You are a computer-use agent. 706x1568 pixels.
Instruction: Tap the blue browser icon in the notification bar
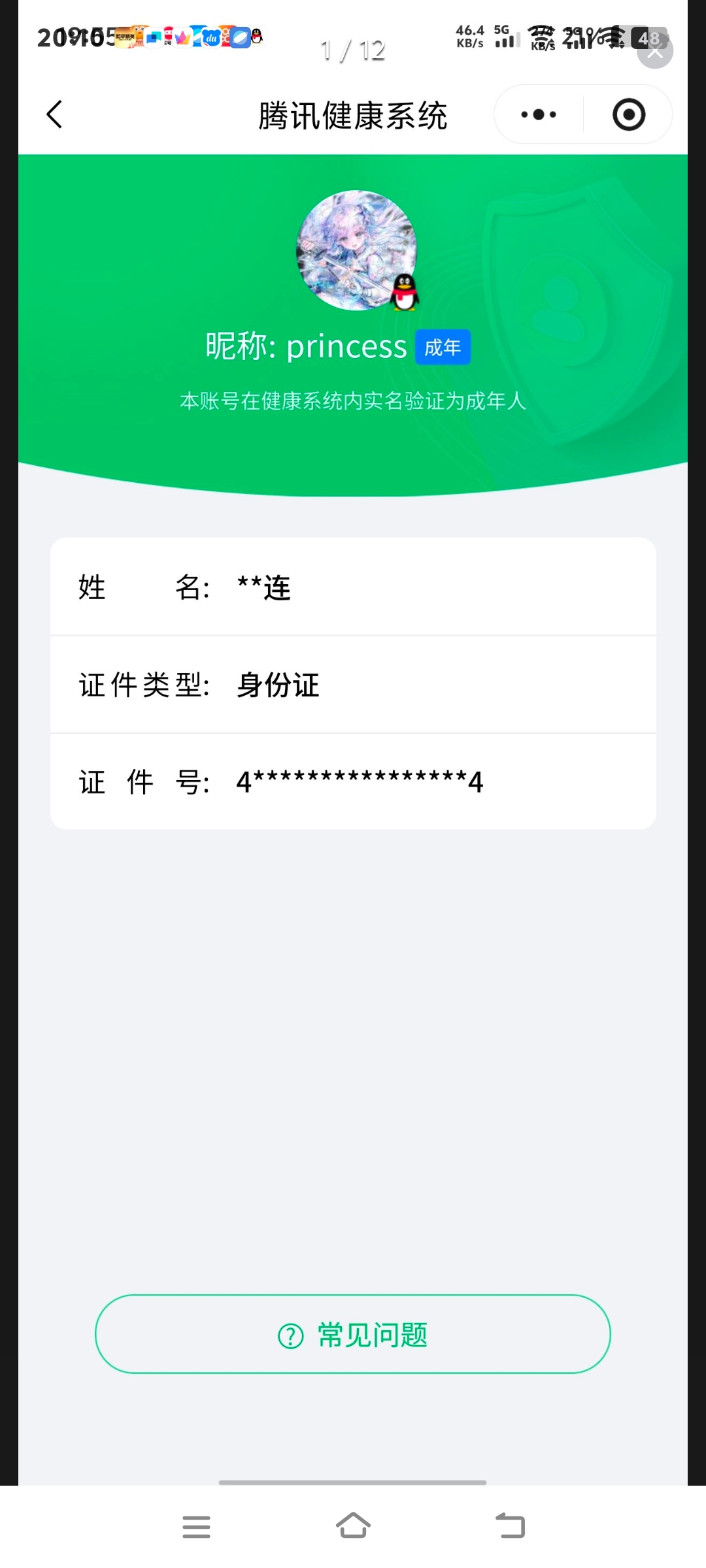pyautogui.click(x=241, y=37)
